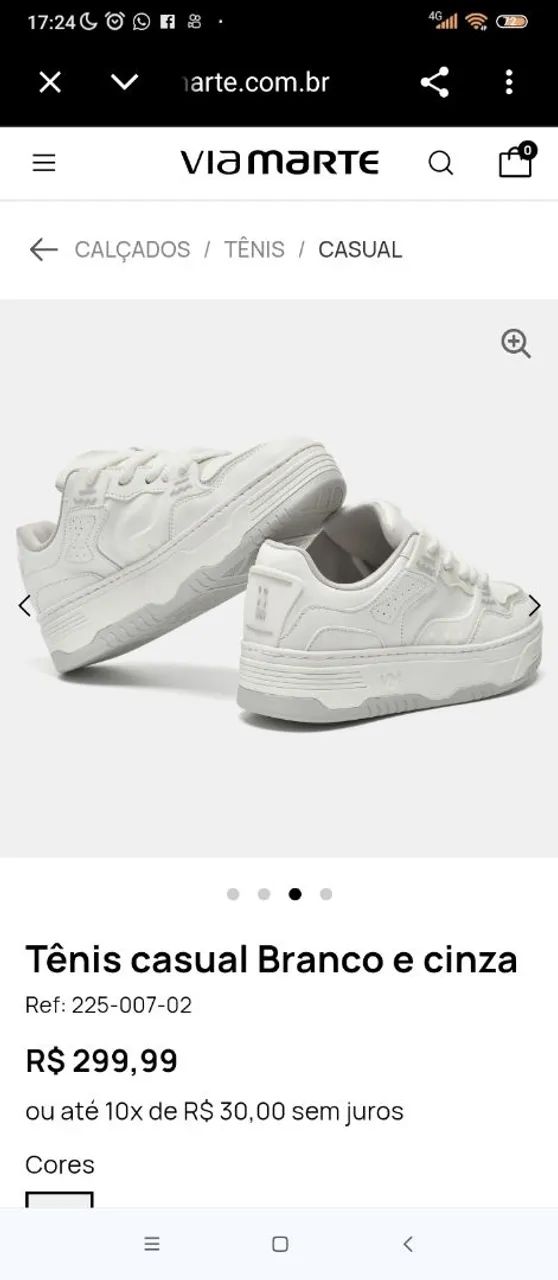This screenshot has width=558, height=1280.
Task: Select the white color swatch under Cores
Action: click(59, 1199)
